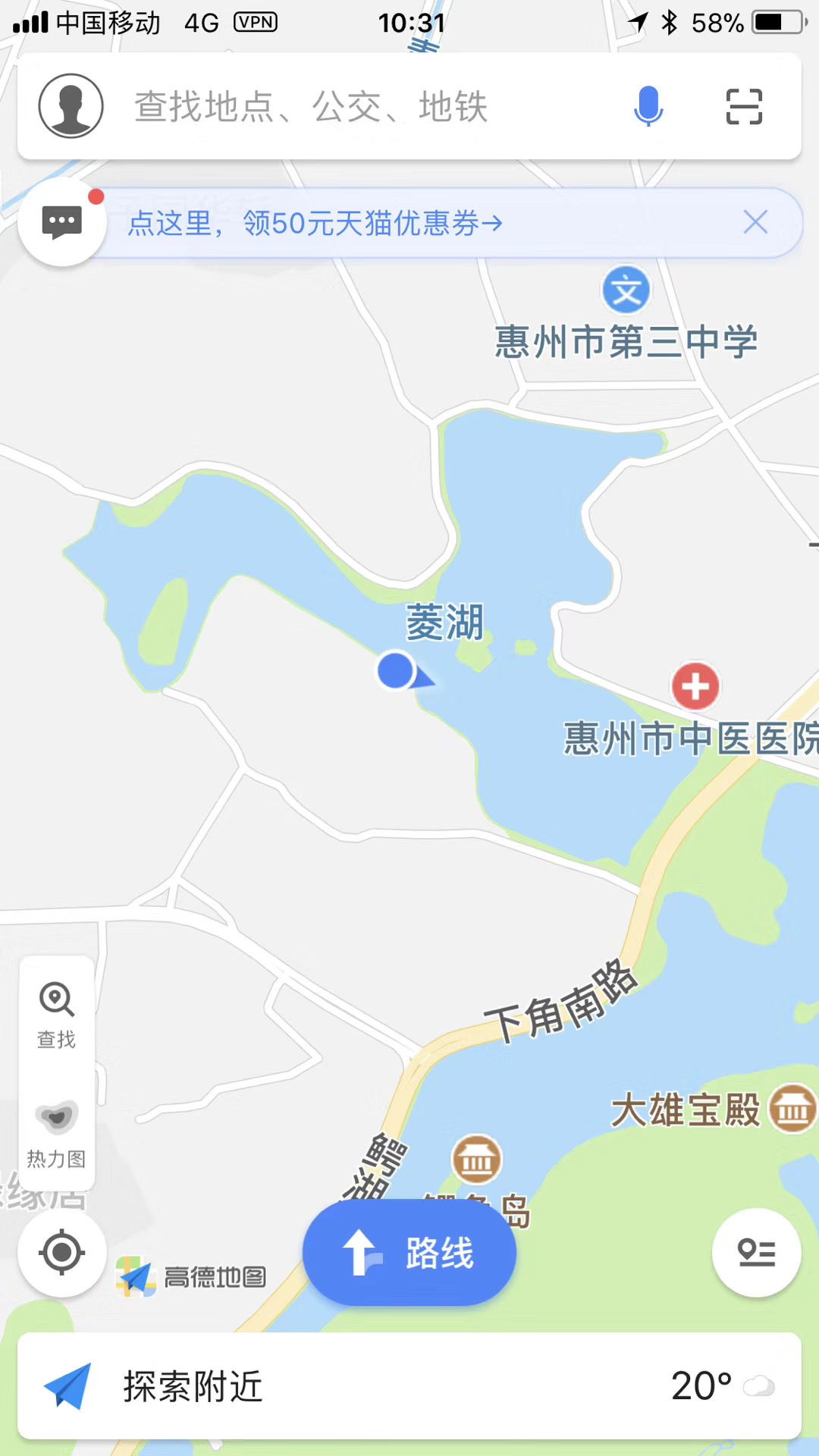819x1456 pixels.
Task: Tap the search field for places and transit
Action: [364, 106]
